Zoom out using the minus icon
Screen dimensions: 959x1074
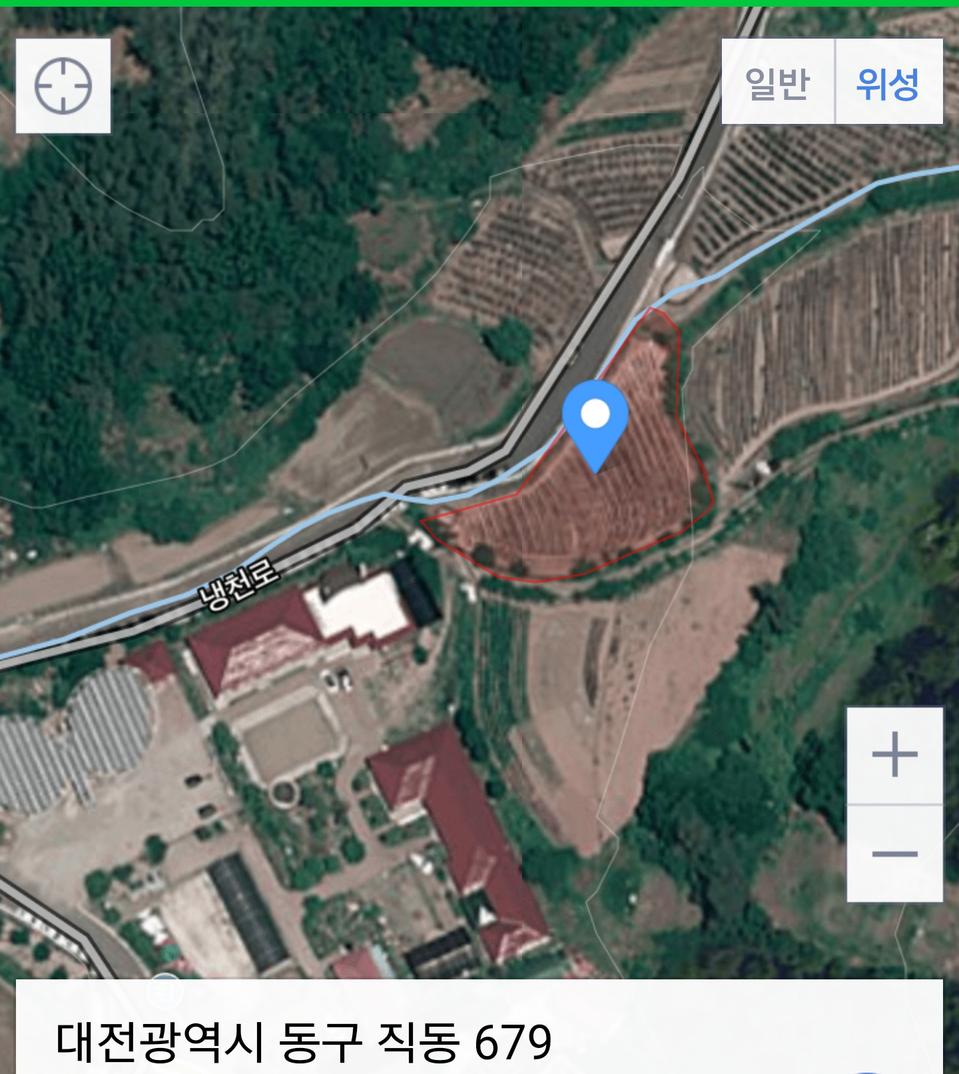click(x=895, y=853)
